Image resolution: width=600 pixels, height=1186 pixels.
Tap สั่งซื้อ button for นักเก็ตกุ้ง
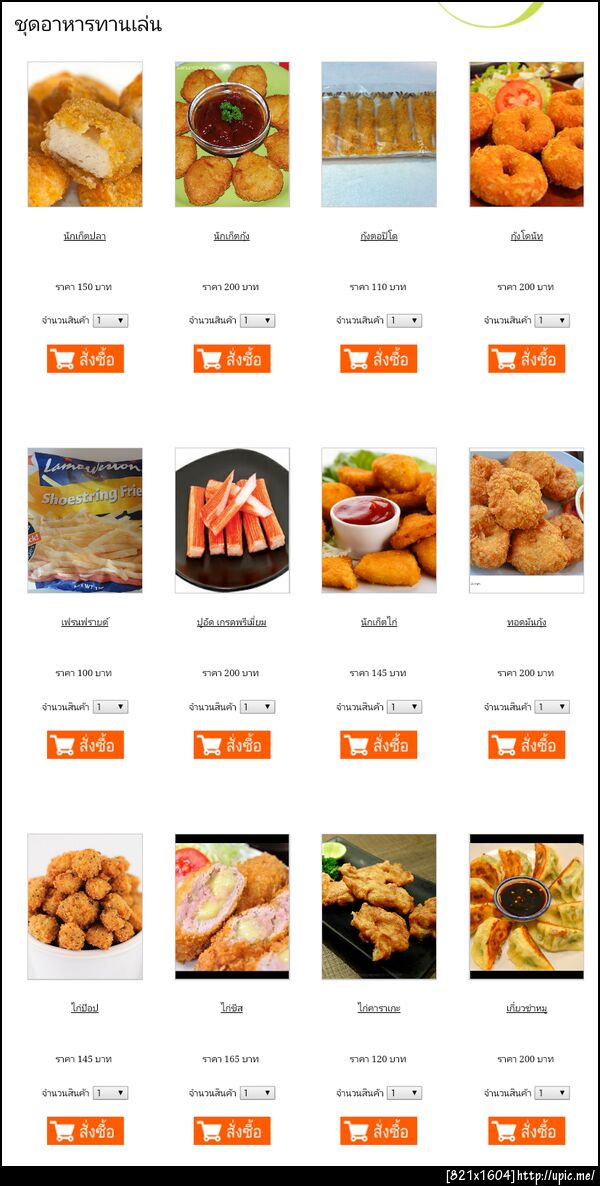click(232, 359)
